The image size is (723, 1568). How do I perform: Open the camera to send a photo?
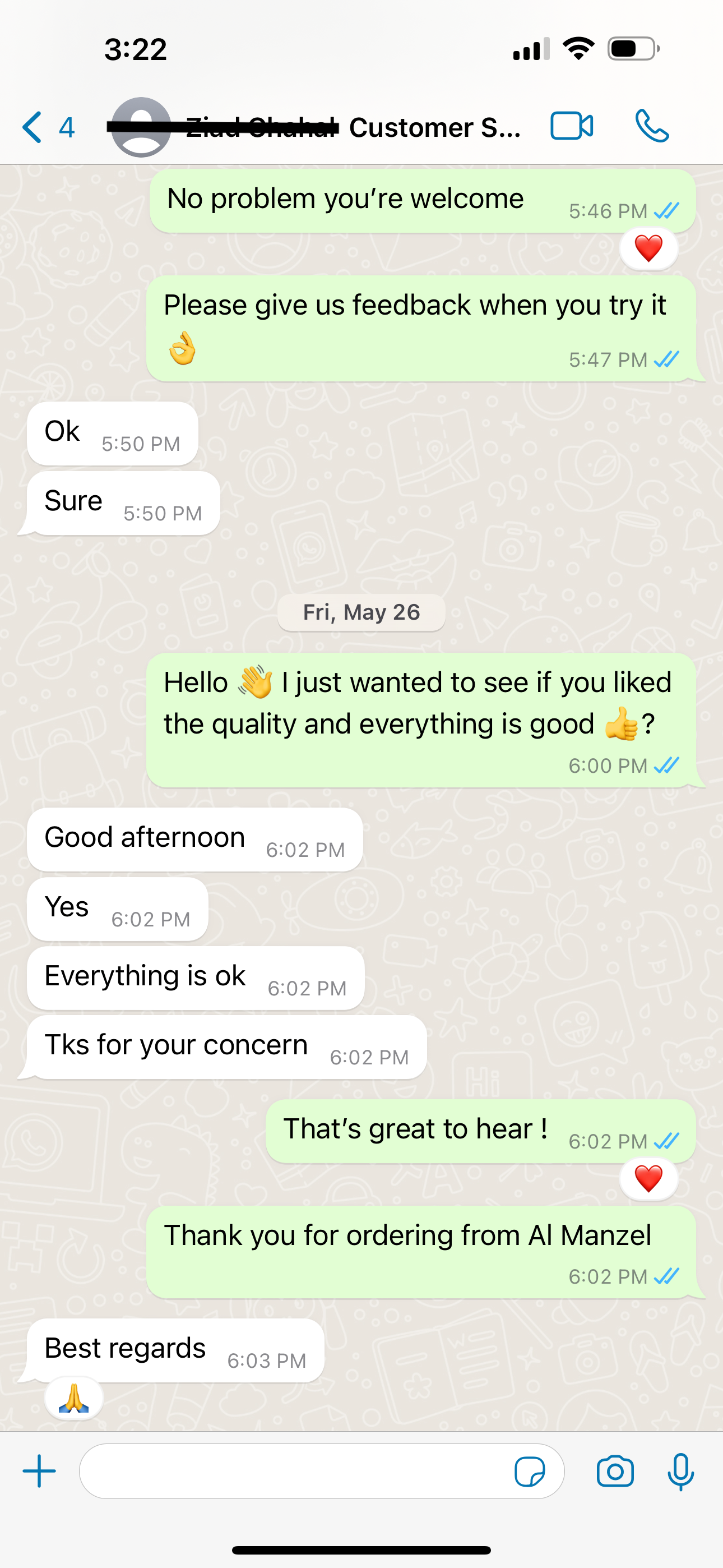tap(615, 1472)
